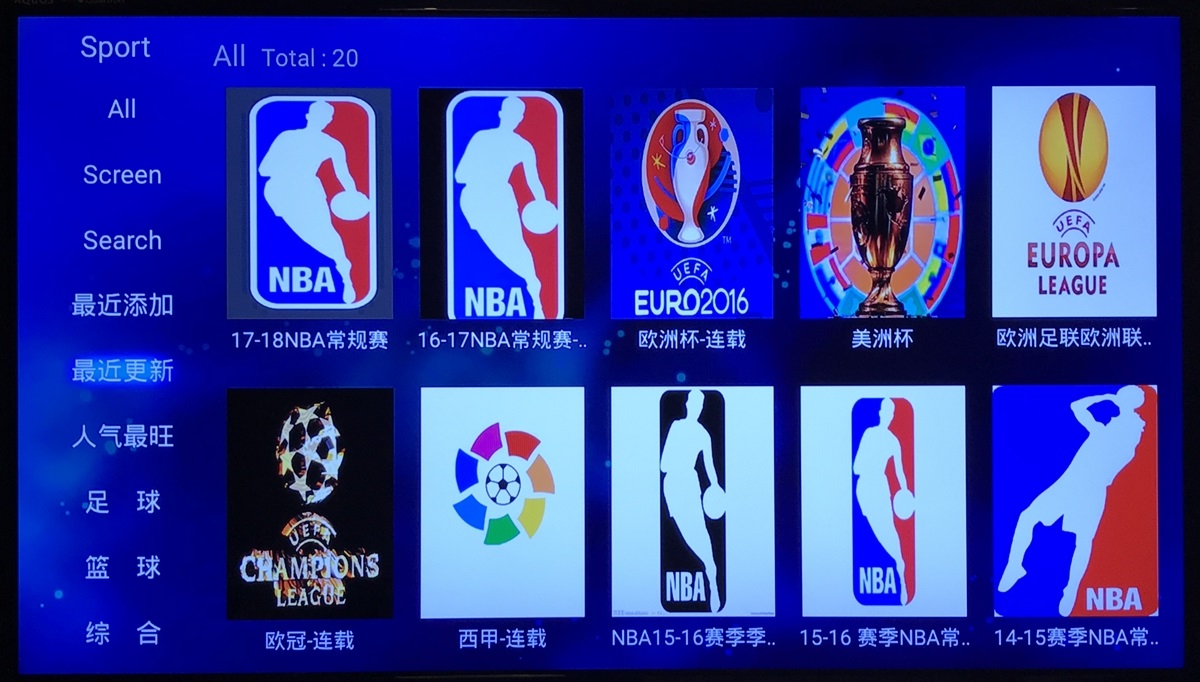
Task: Select the All category in sidebar
Action: coord(122,110)
